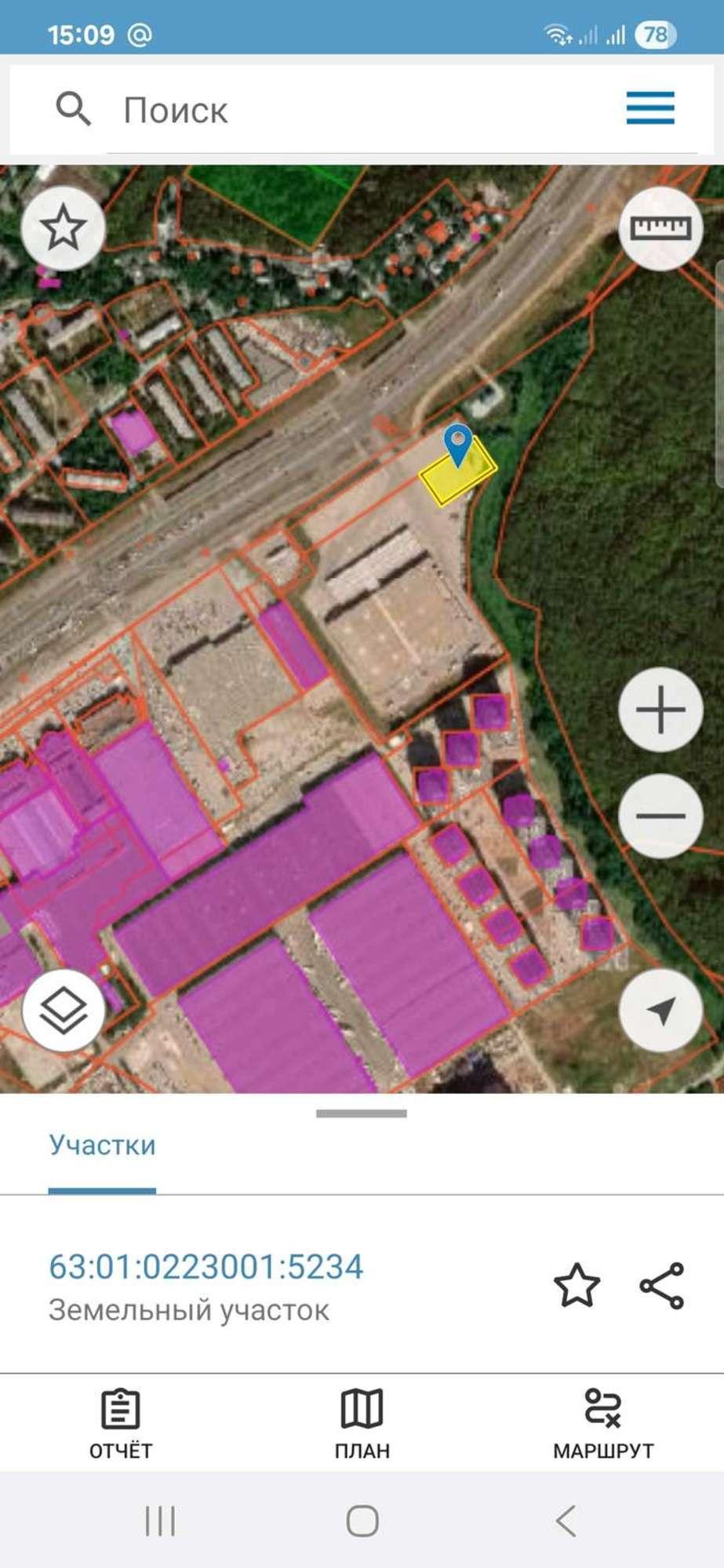Screen dimensions: 724x1568
Task: Add parcel 63:01:0223001:5234 to favorites
Action: pos(577,1285)
